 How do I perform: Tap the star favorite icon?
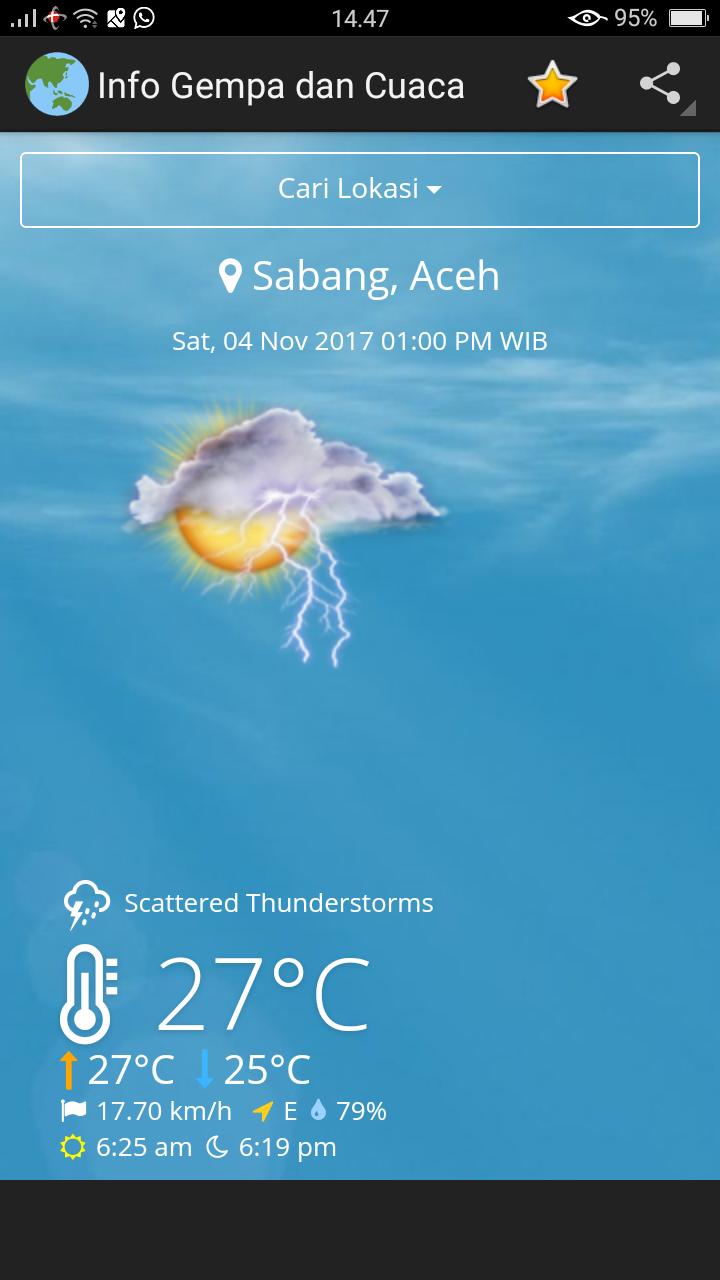(552, 85)
